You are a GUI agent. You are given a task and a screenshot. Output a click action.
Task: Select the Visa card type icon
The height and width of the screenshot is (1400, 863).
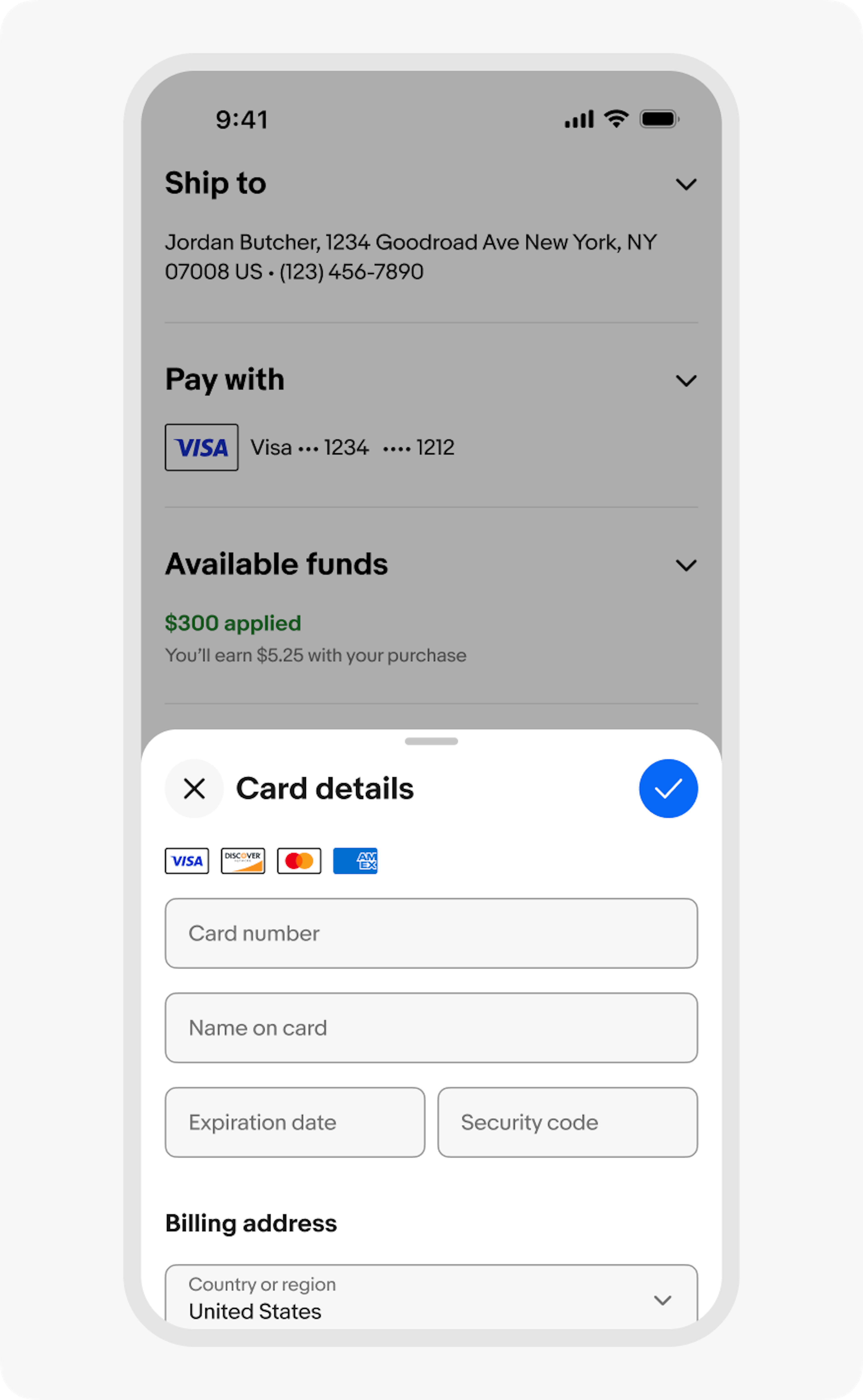(x=187, y=861)
